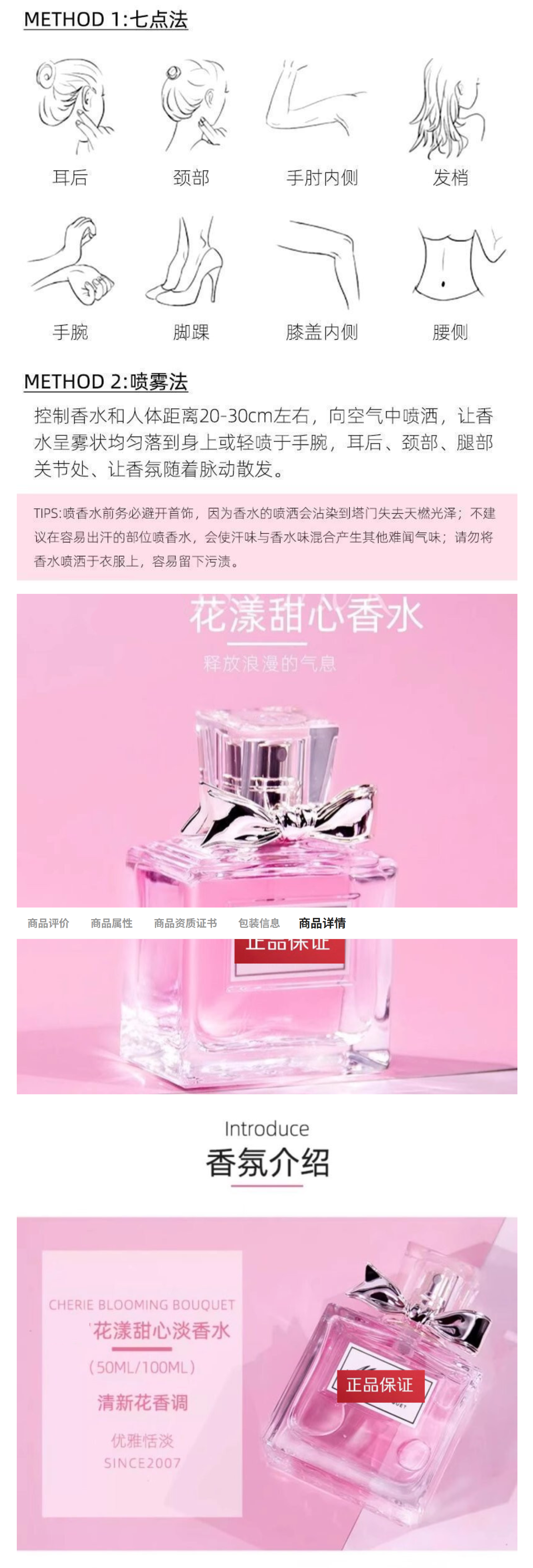Select the 商品资质证书 tab

point(185,923)
